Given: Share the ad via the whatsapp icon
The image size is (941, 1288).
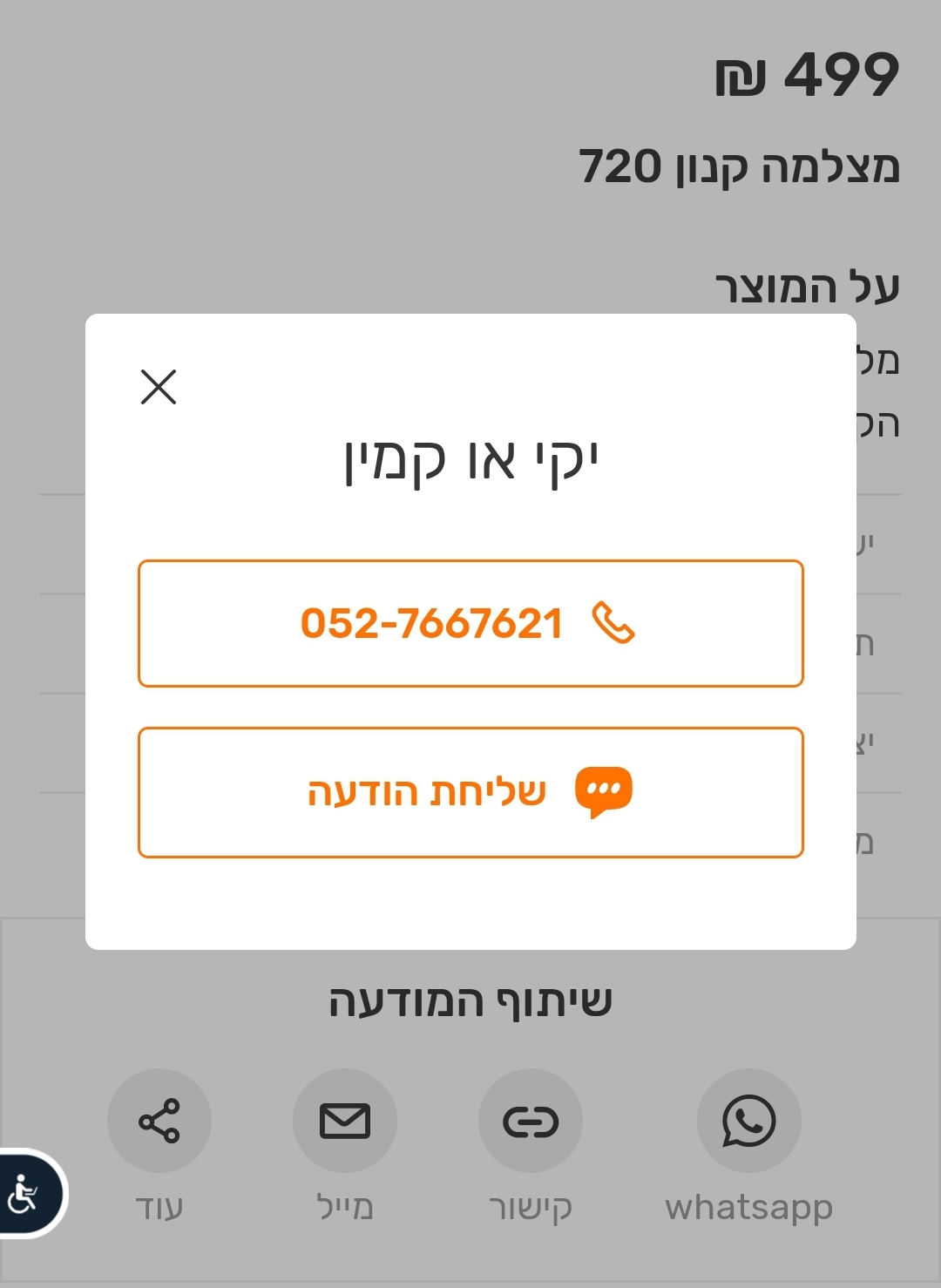Looking at the screenshot, I should click(x=749, y=1121).
